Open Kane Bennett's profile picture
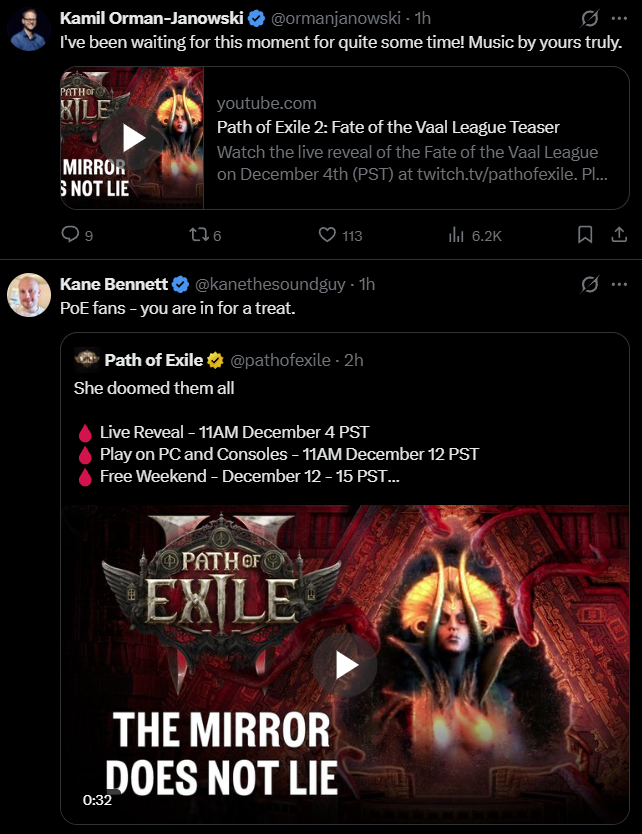 (29, 295)
